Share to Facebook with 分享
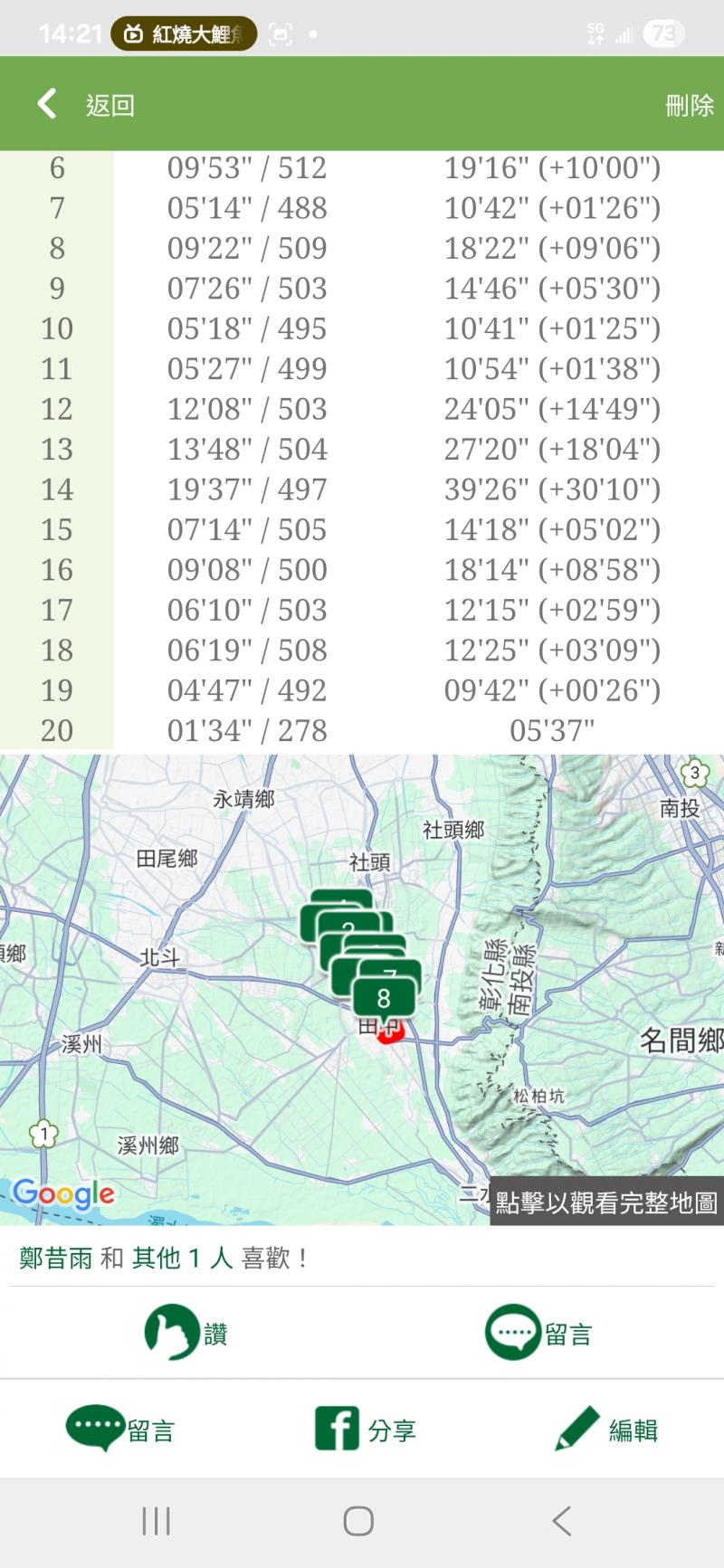The image size is (724, 1568). (x=365, y=1430)
